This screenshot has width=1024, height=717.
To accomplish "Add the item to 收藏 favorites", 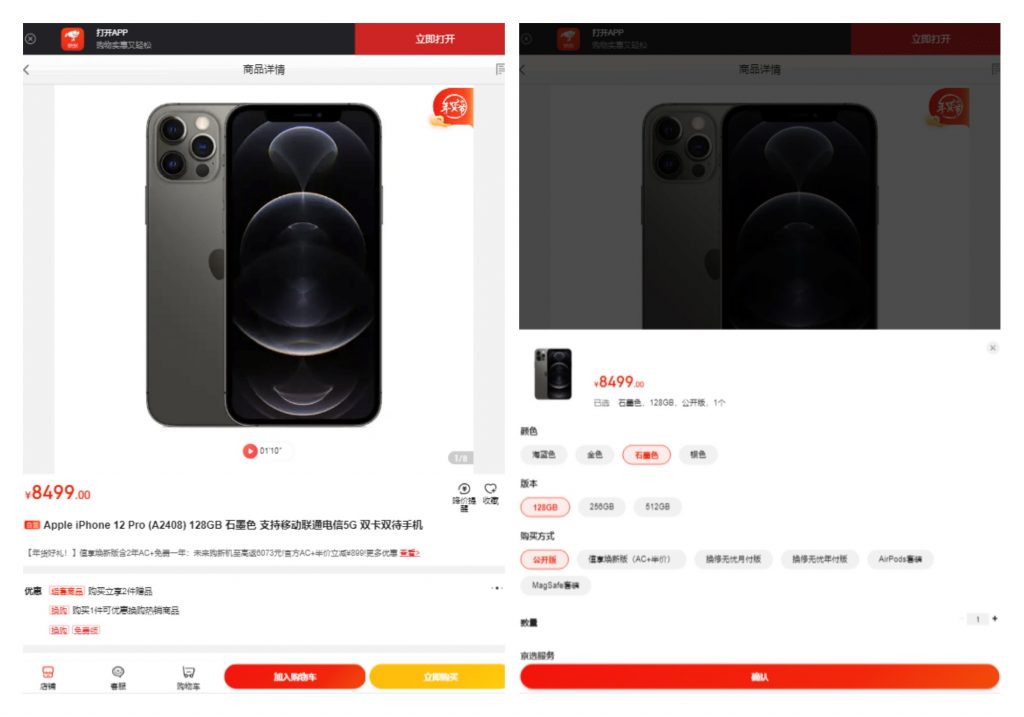I will coord(490,494).
